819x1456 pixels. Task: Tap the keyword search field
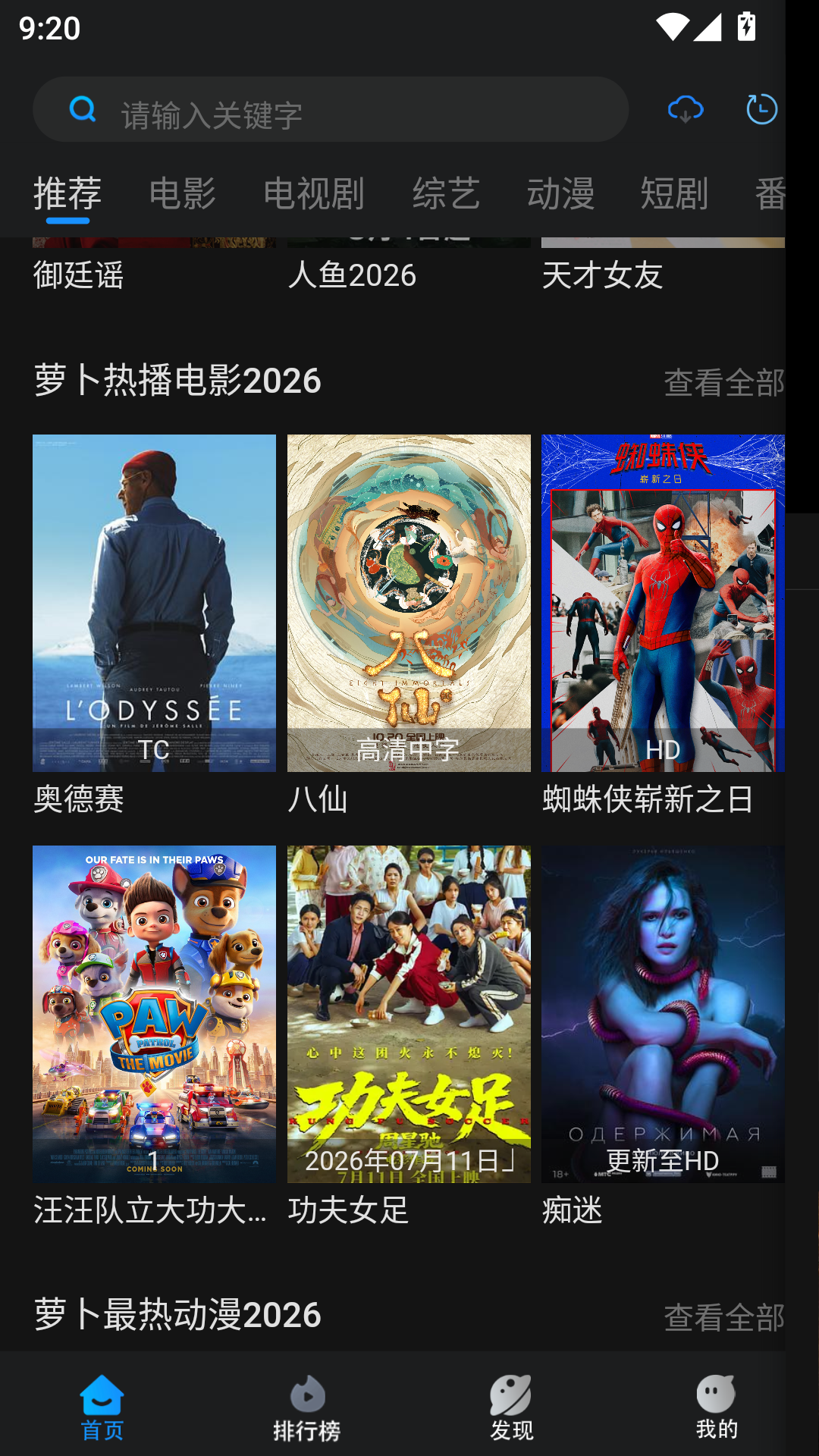click(x=331, y=110)
